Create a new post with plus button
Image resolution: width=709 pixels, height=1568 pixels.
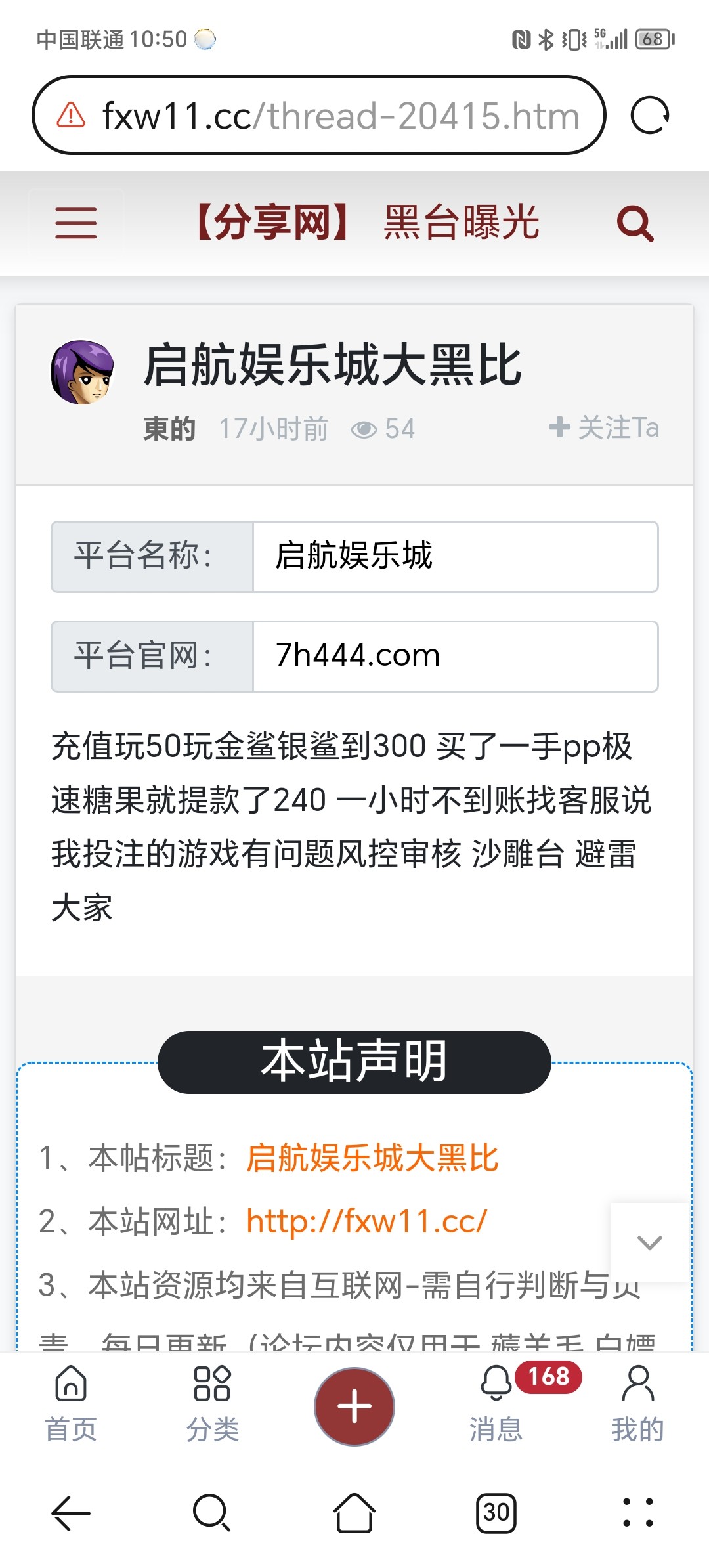(x=354, y=1406)
